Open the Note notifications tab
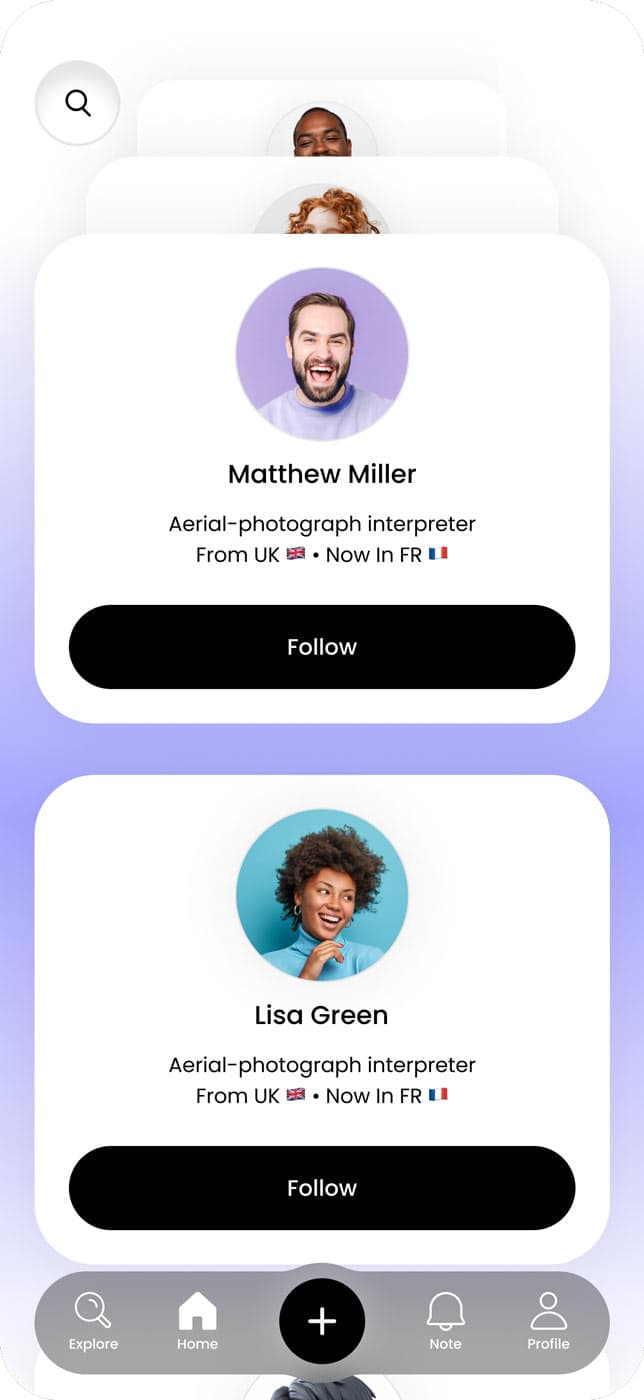The image size is (644, 1400). click(x=445, y=1321)
